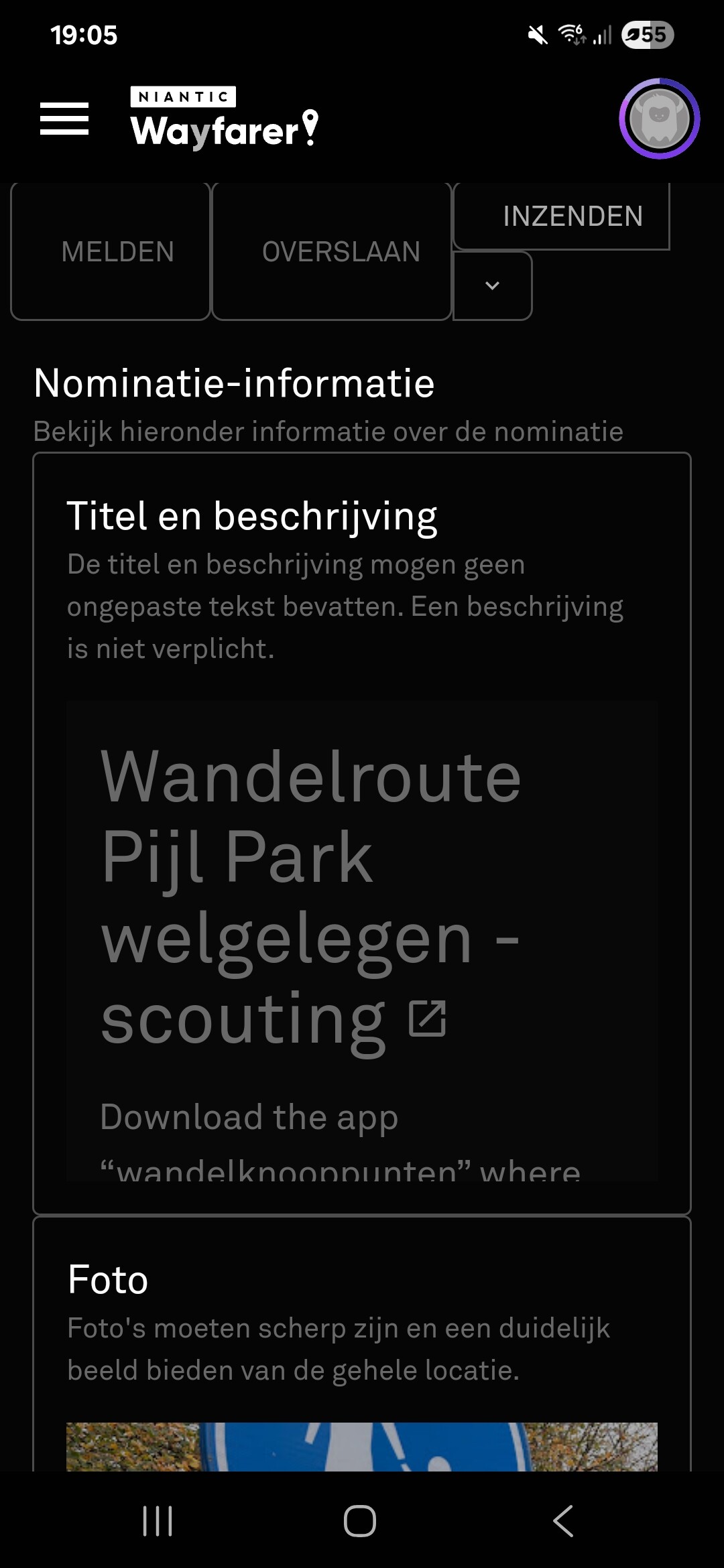Open the profile avatar

point(659,119)
